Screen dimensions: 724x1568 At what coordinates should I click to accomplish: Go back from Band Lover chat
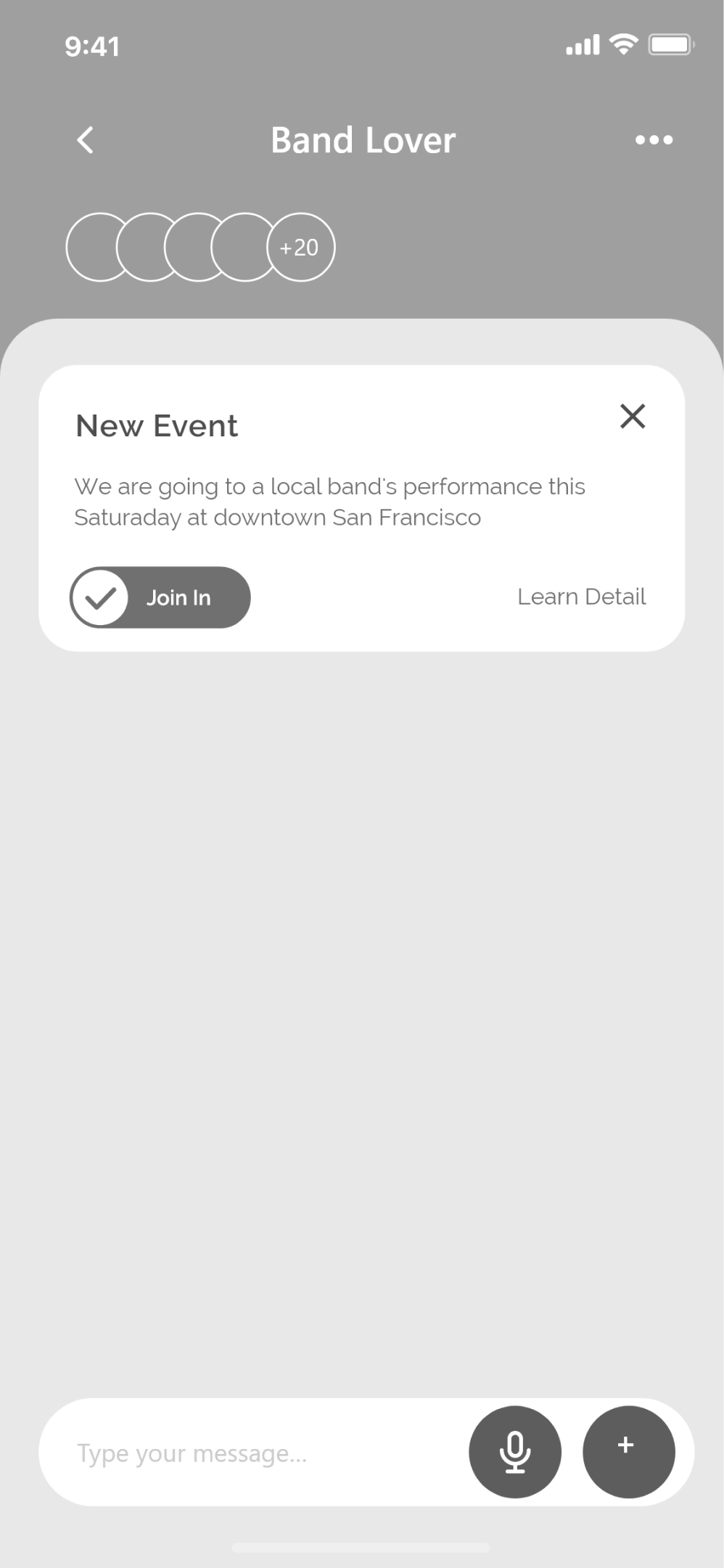86,140
